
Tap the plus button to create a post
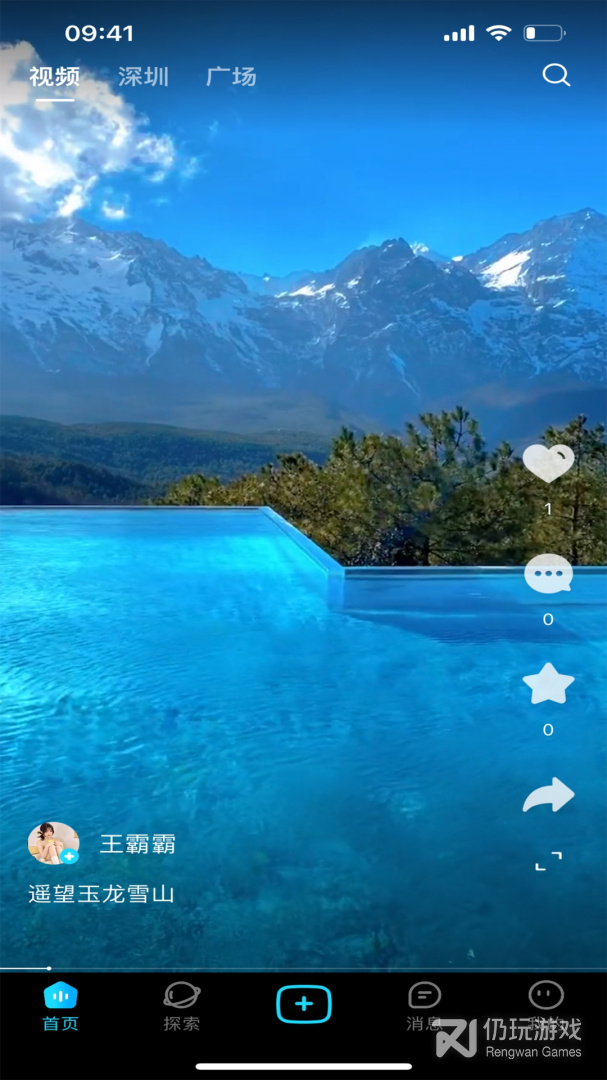[x=304, y=1004]
